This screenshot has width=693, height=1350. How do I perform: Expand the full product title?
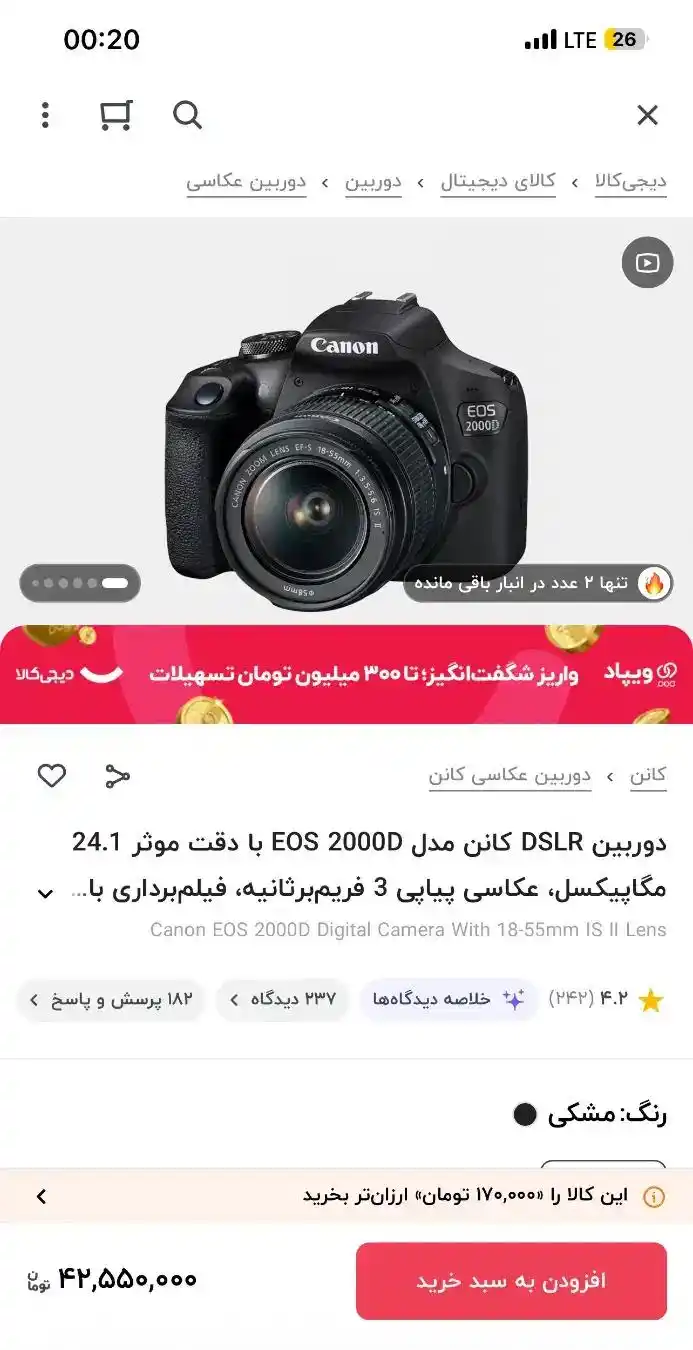point(45,893)
